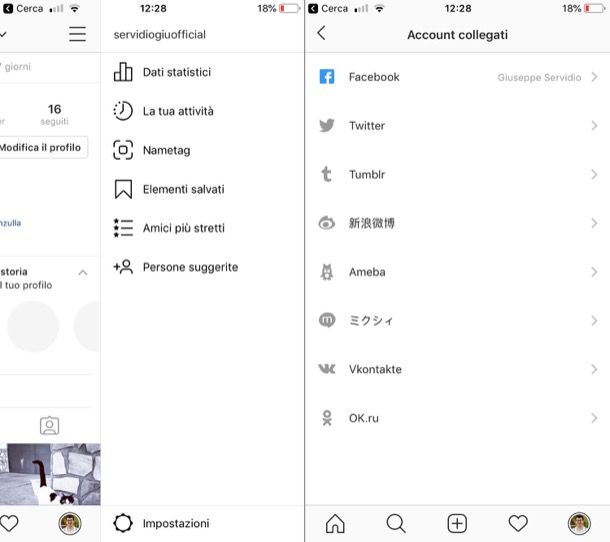The image size is (610, 542).
Task: Open the Nametag option
Action: click(x=166, y=150)
